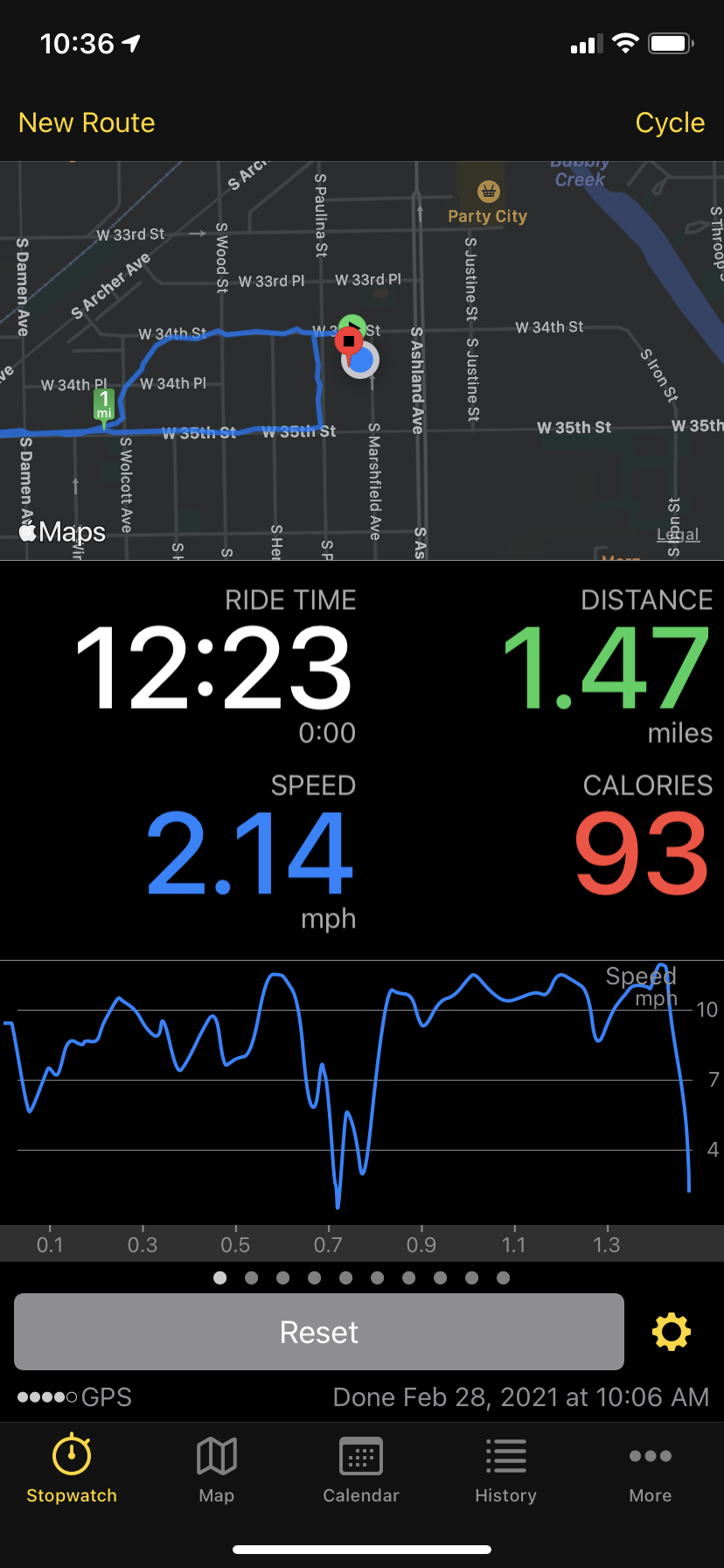Viewport: 724px width, 1568px height.
Task: Open the gear settings icon
Action: coord(672,1332)
